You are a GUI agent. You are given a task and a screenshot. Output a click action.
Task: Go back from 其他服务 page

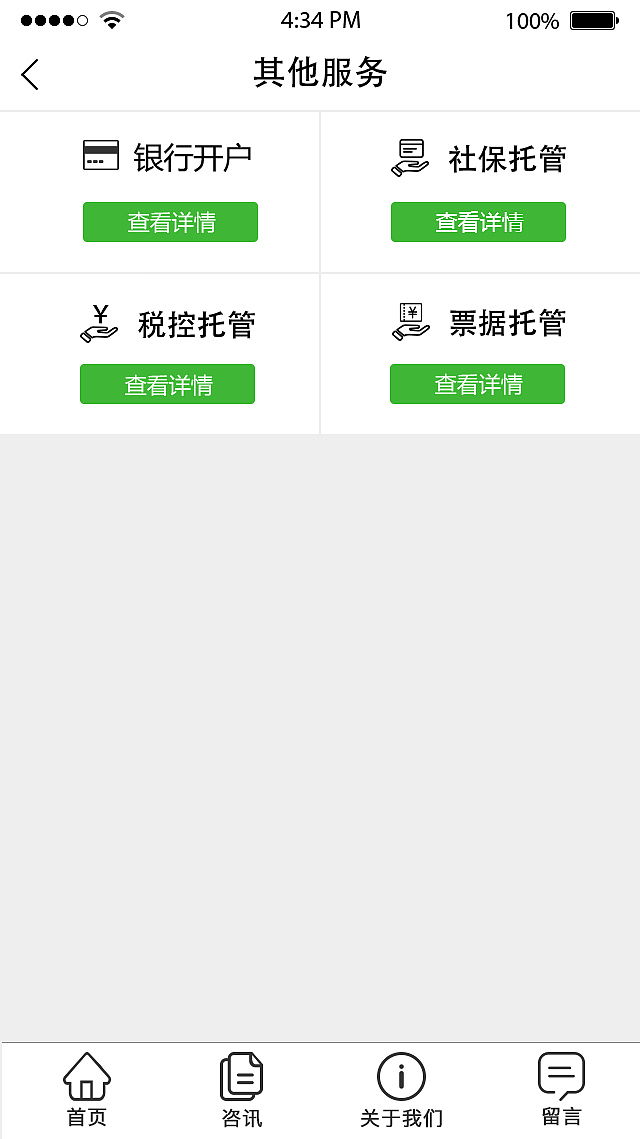click(x=30, y=74)
